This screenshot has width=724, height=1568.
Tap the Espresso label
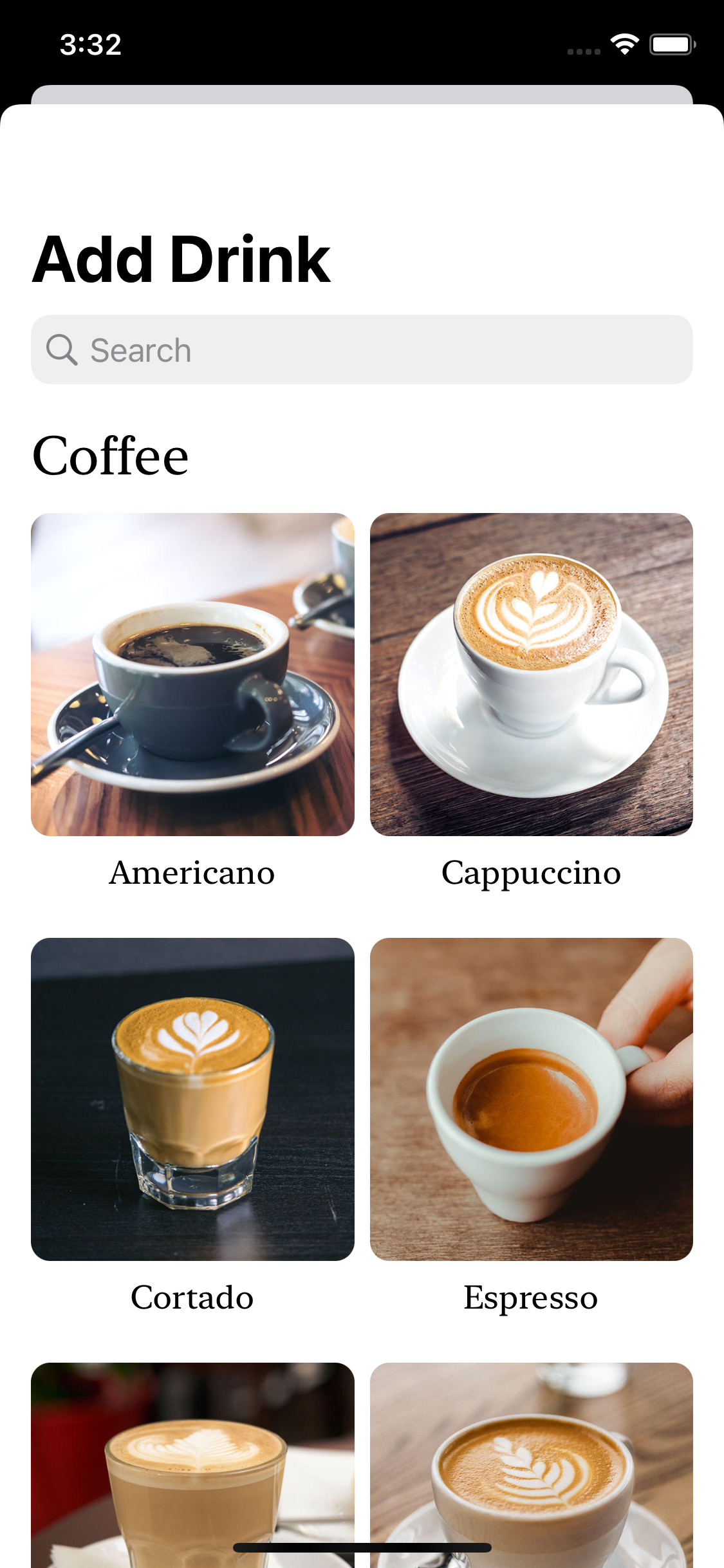pos(530,1298)
